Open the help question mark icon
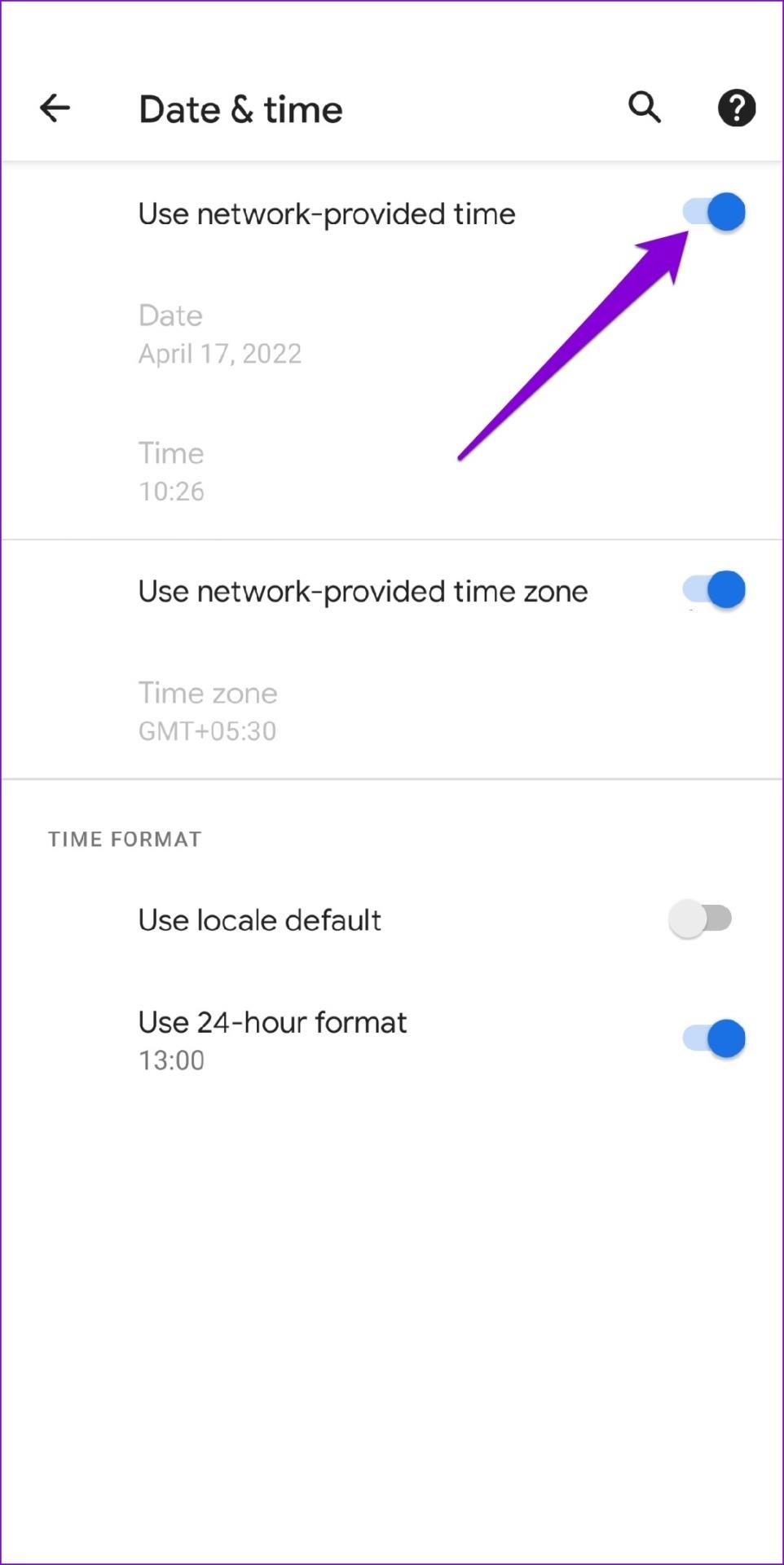The image size is (784, 1565). point(736,108)
